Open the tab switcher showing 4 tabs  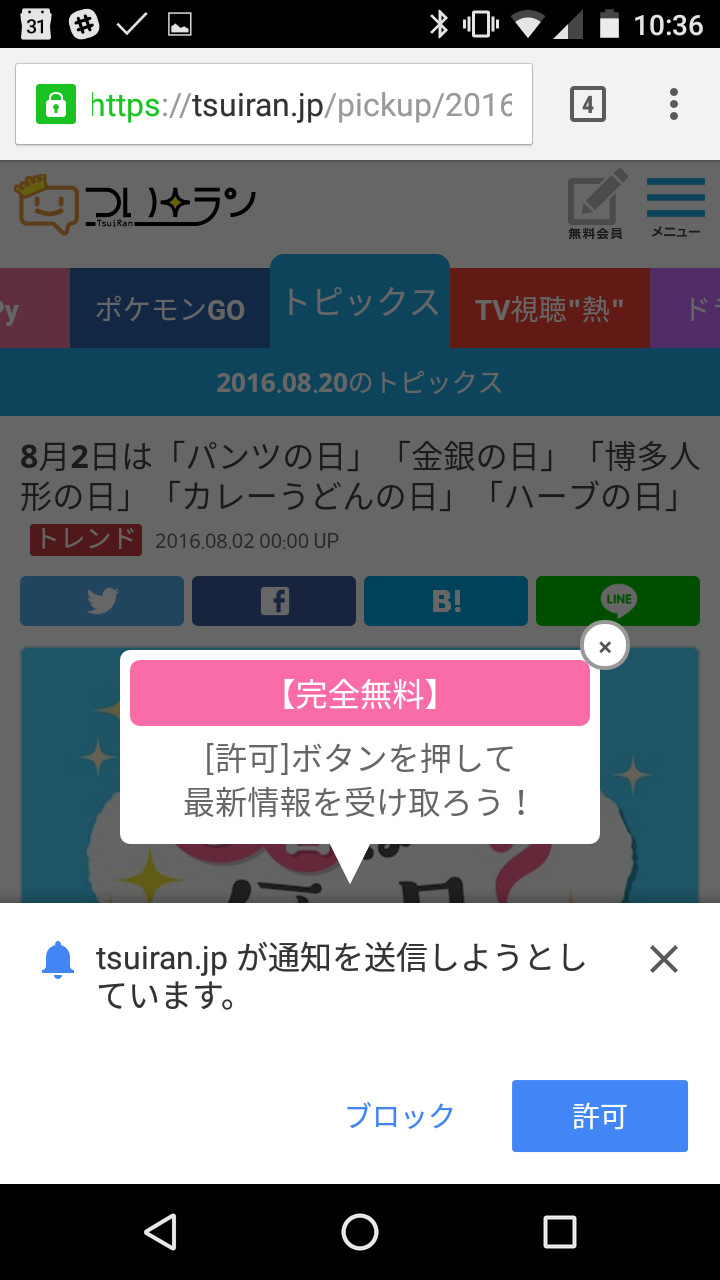[588, 104]
